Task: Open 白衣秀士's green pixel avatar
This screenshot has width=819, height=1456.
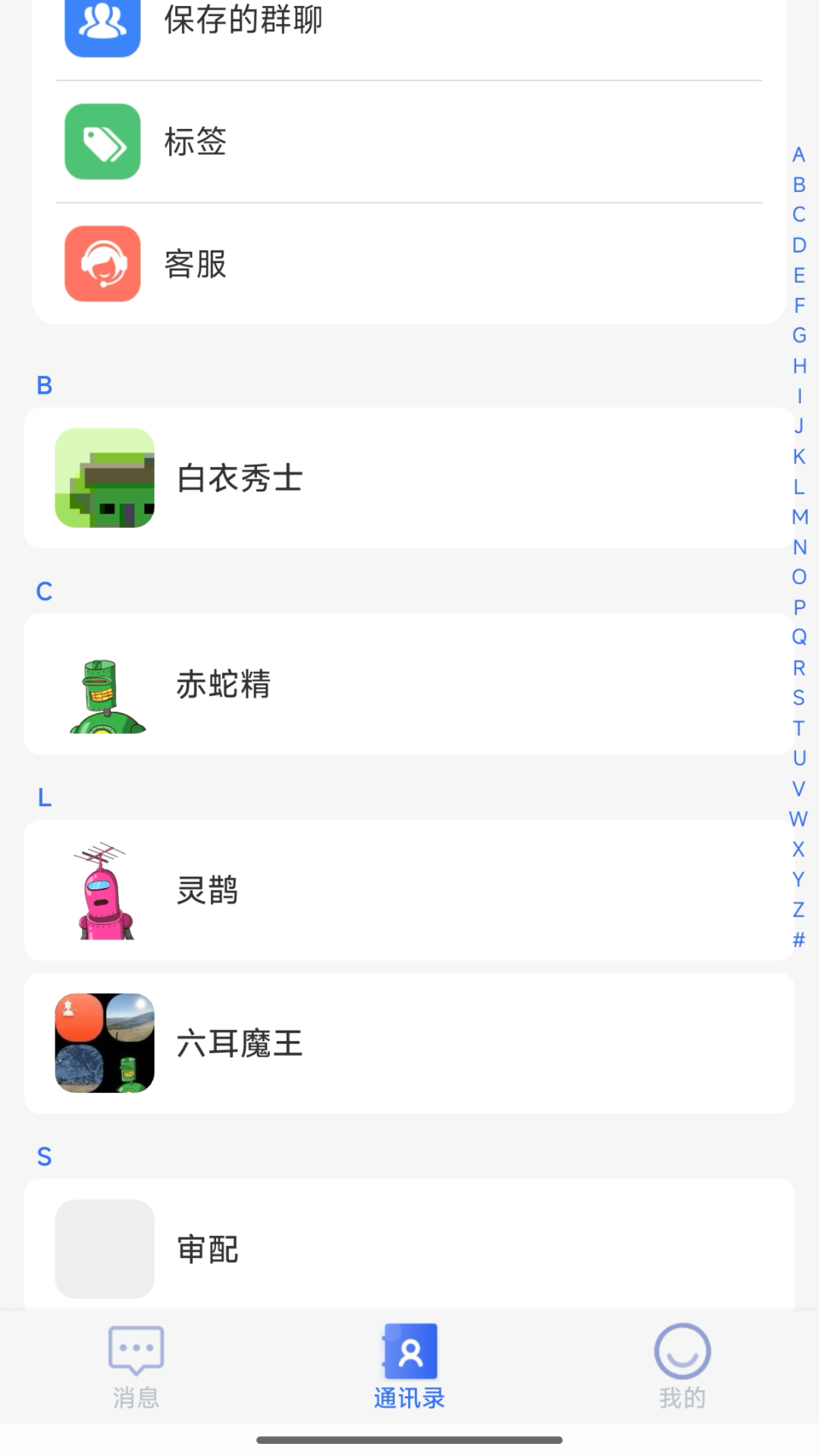Action: coord(104,478)
